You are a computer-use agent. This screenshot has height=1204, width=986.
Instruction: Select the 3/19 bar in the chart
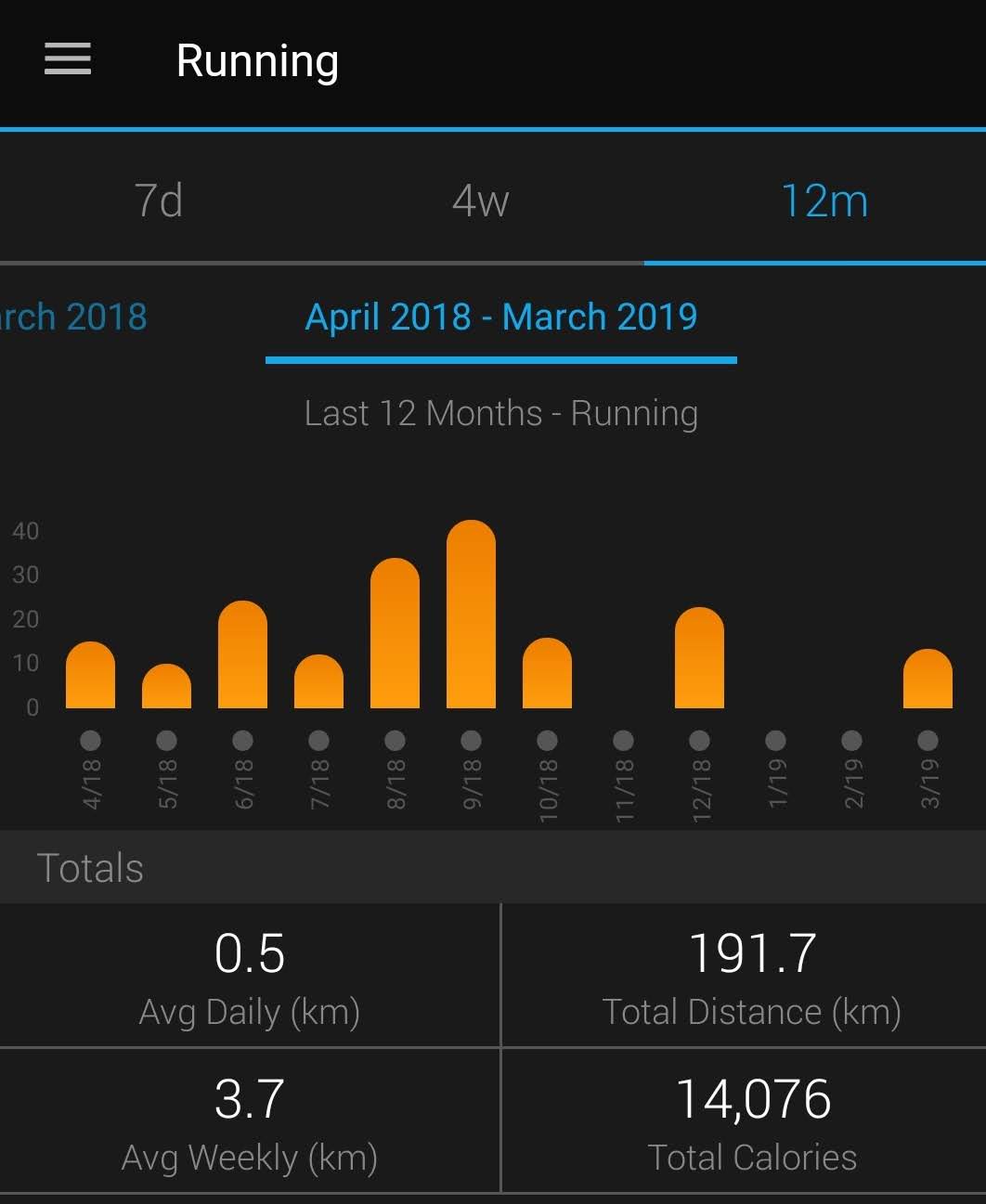coord(928,680)
